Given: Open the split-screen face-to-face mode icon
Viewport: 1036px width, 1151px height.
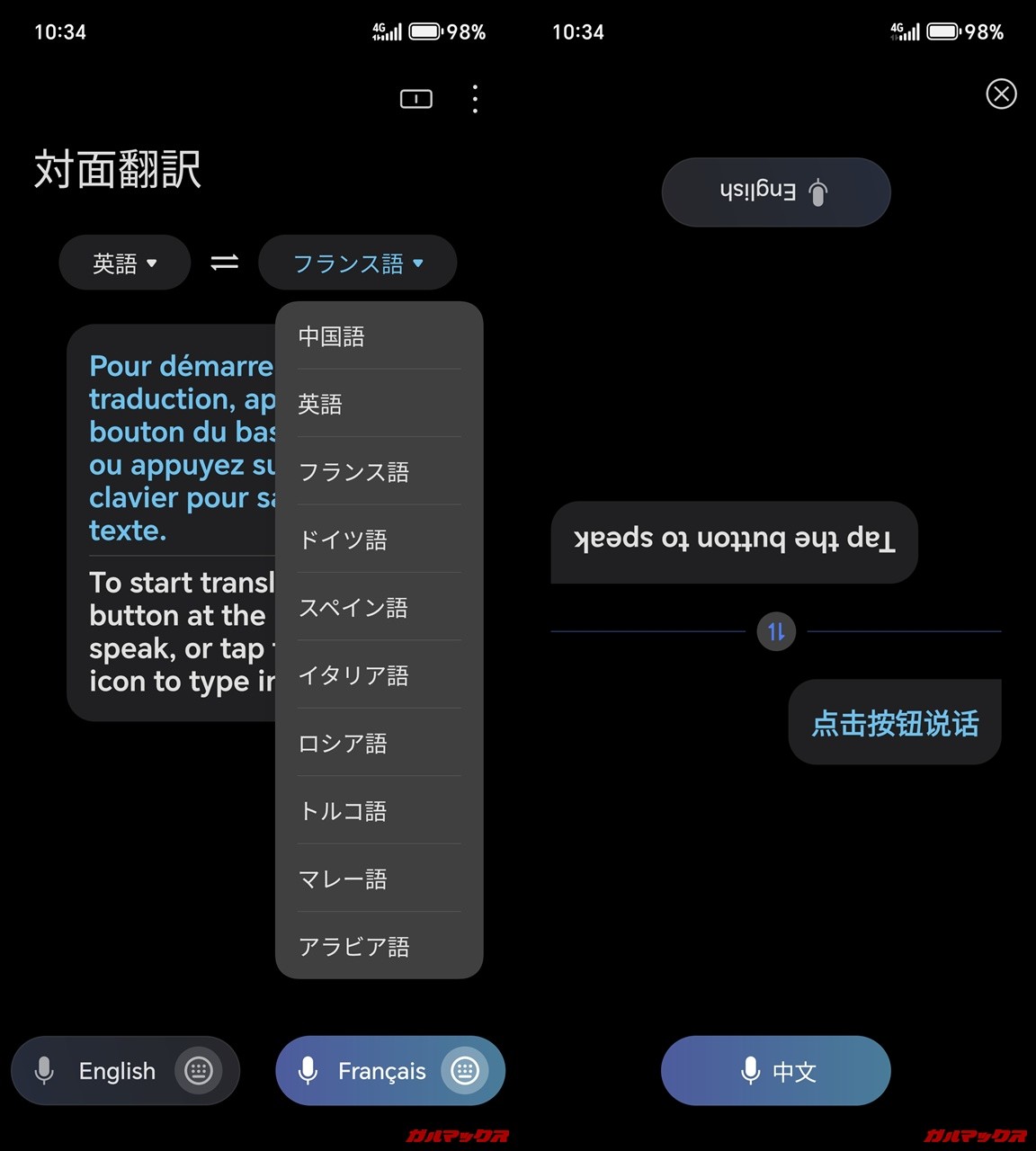Looking at the screenshot, I should point(415,99).
